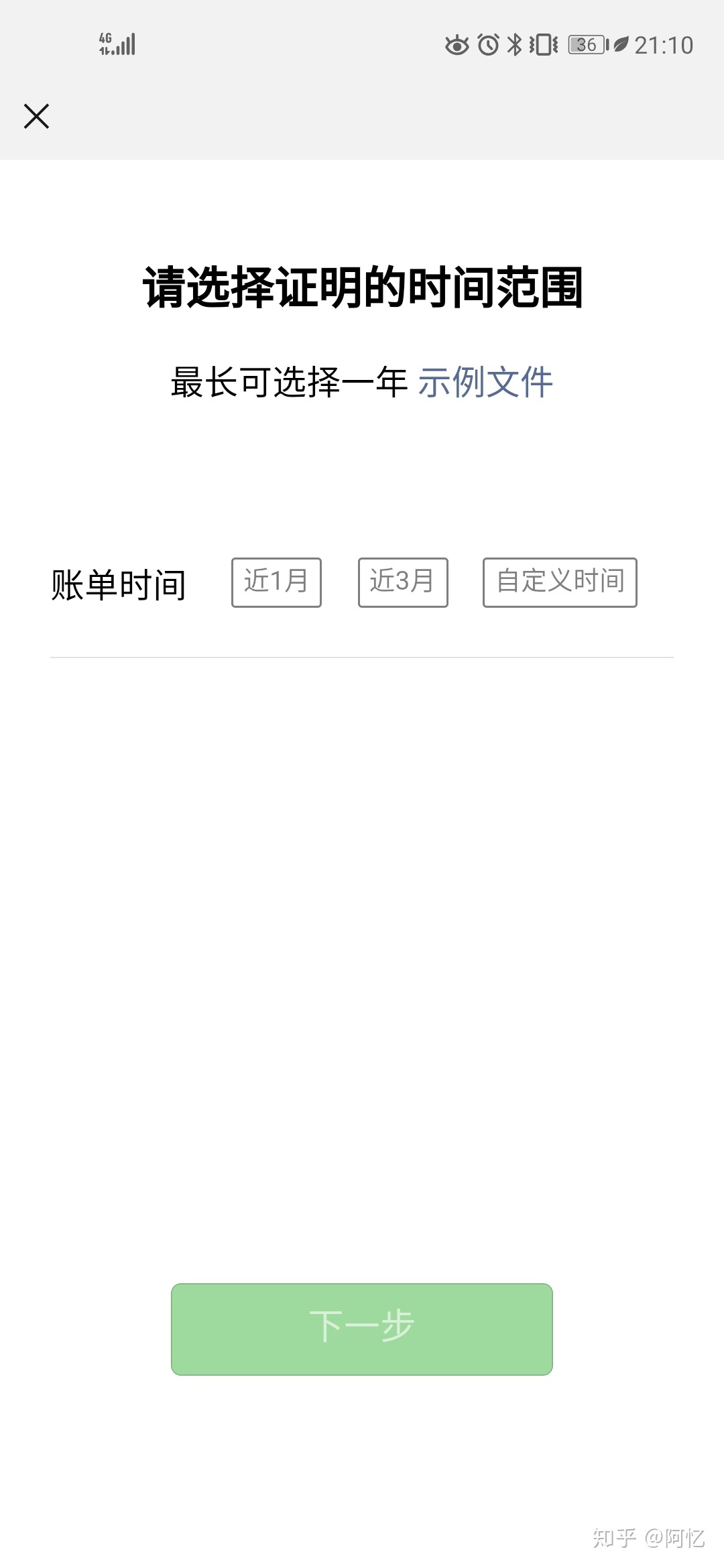Screen dimensions: 724x1568
Task: Tap the battery indicator showing 36
Action: 585,45
